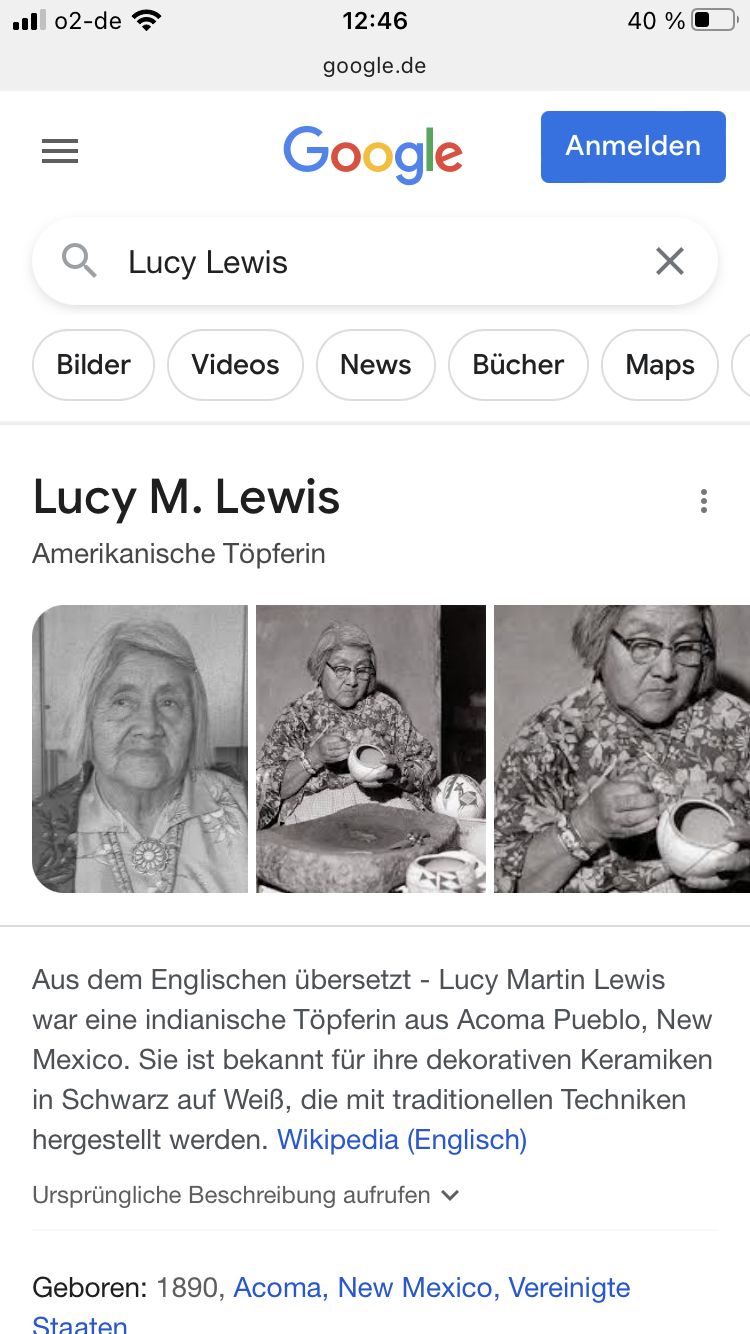750x1334 pixels.
Task: Open the Maps filter
Action: 660,365
